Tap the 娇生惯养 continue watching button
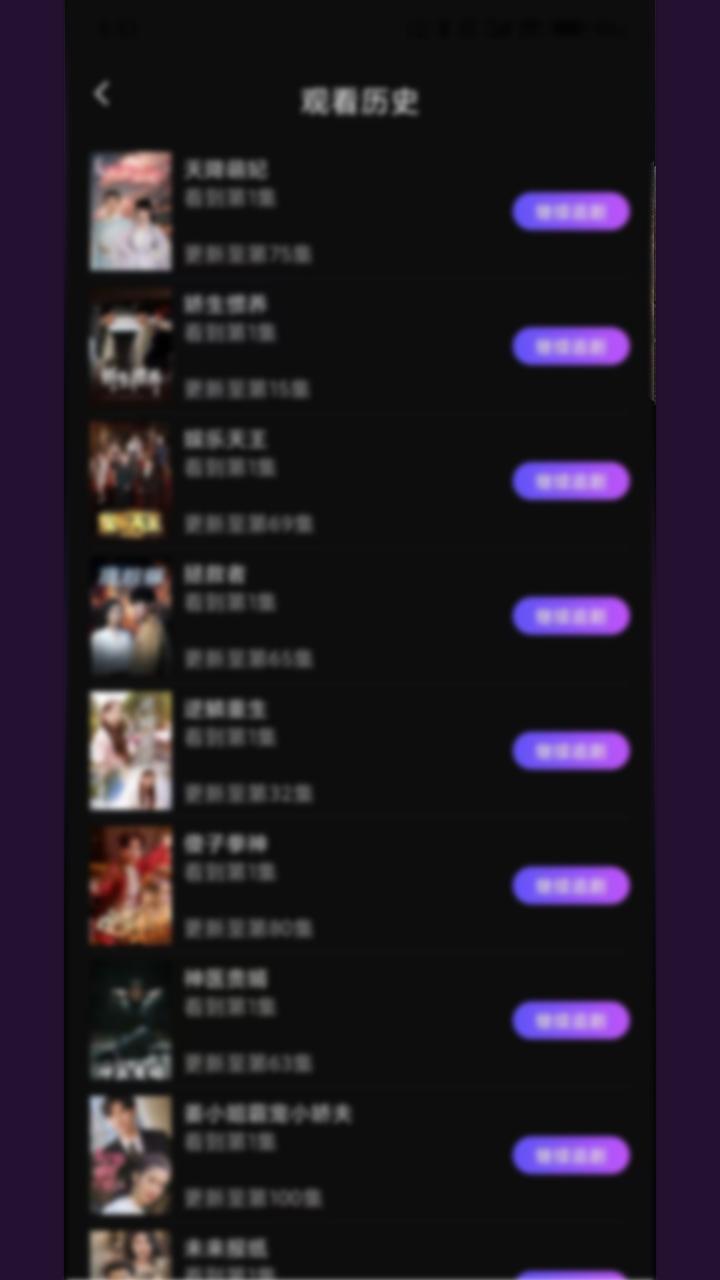The height and width of the screenshot is (1280, 720). coord(570,347)
